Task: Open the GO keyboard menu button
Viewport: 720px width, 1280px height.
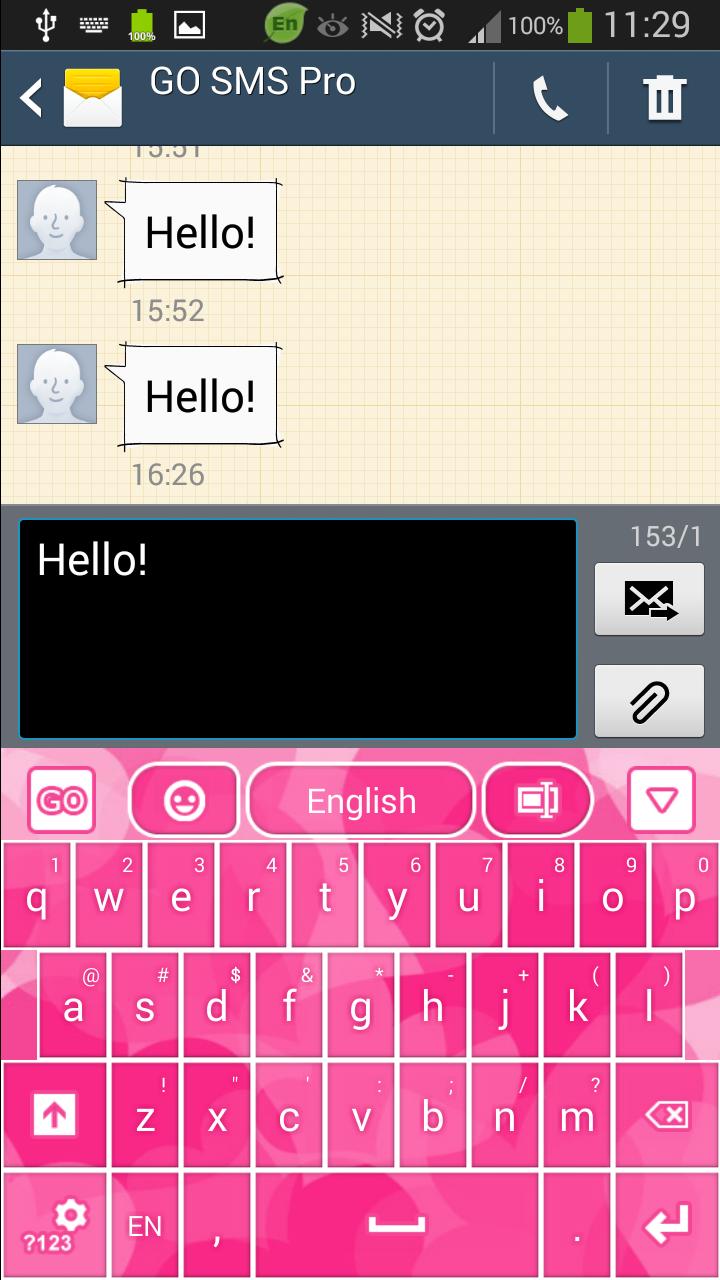Action: (x=62, y=800)
